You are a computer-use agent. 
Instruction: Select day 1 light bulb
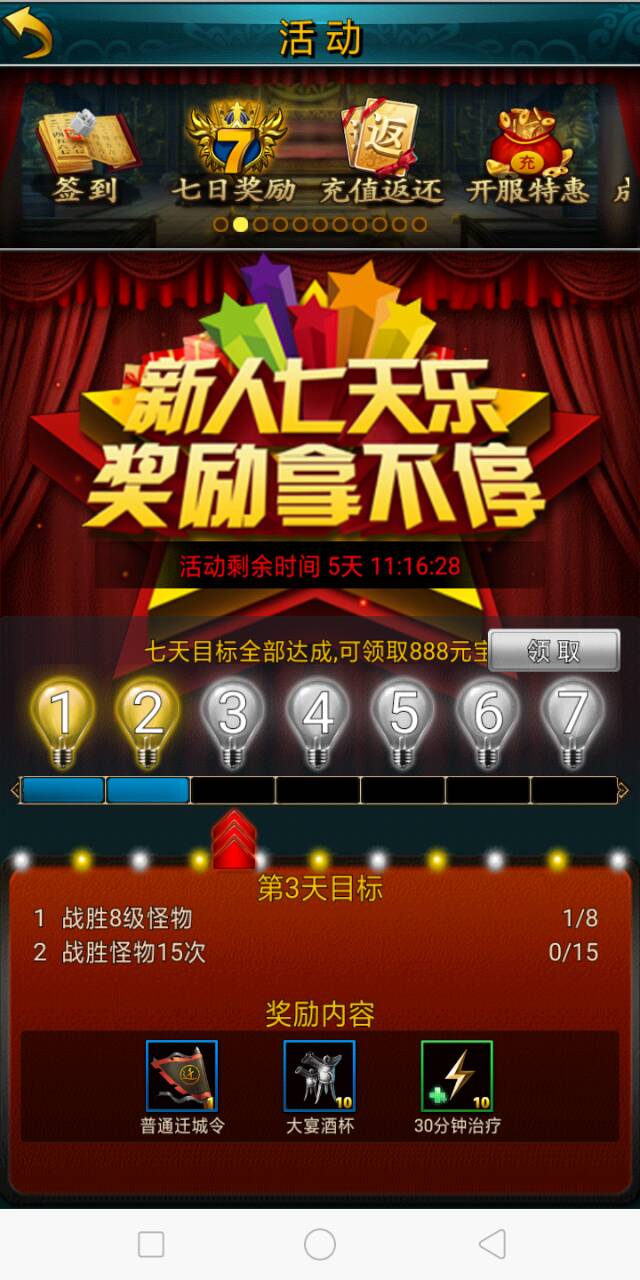click(62, 720)
